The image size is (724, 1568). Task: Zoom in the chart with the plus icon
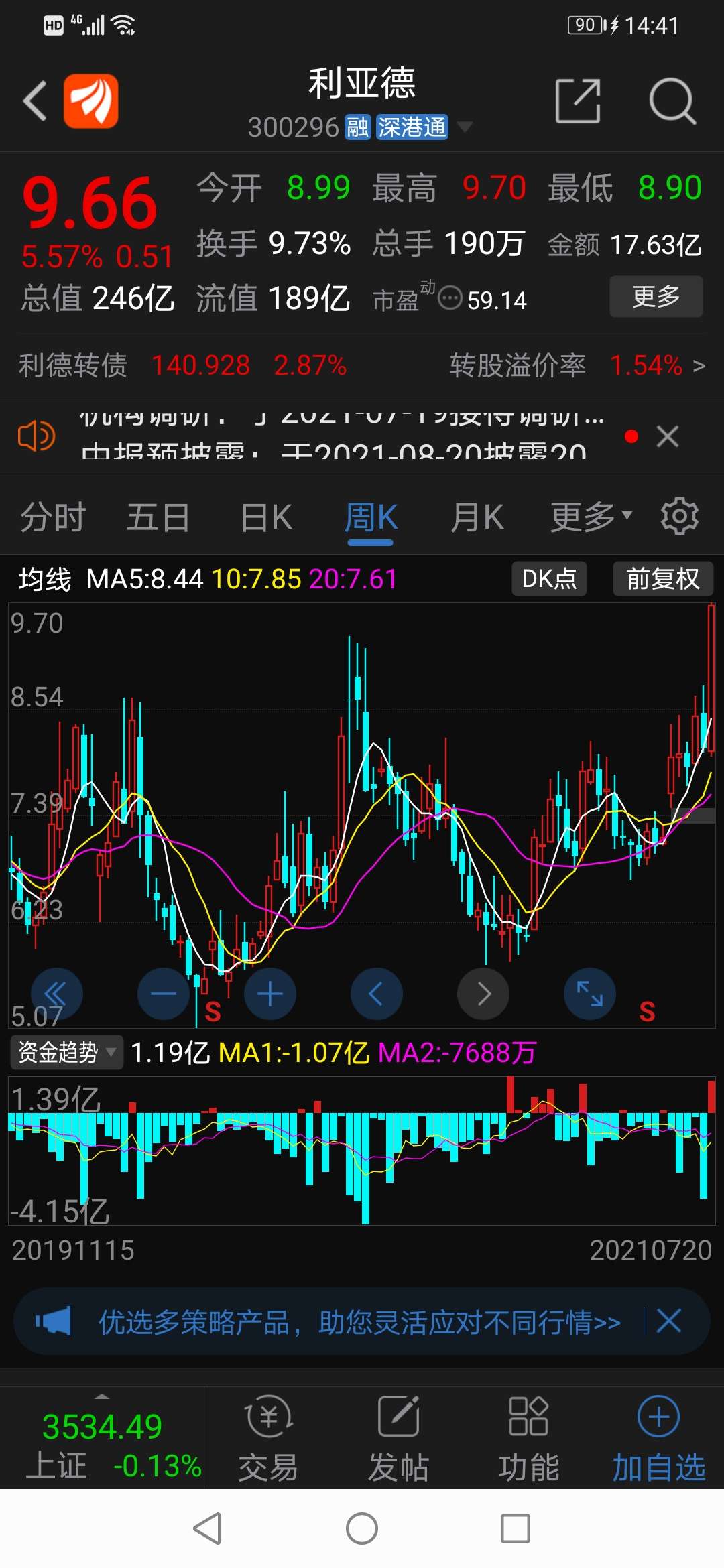coord(269,994)
